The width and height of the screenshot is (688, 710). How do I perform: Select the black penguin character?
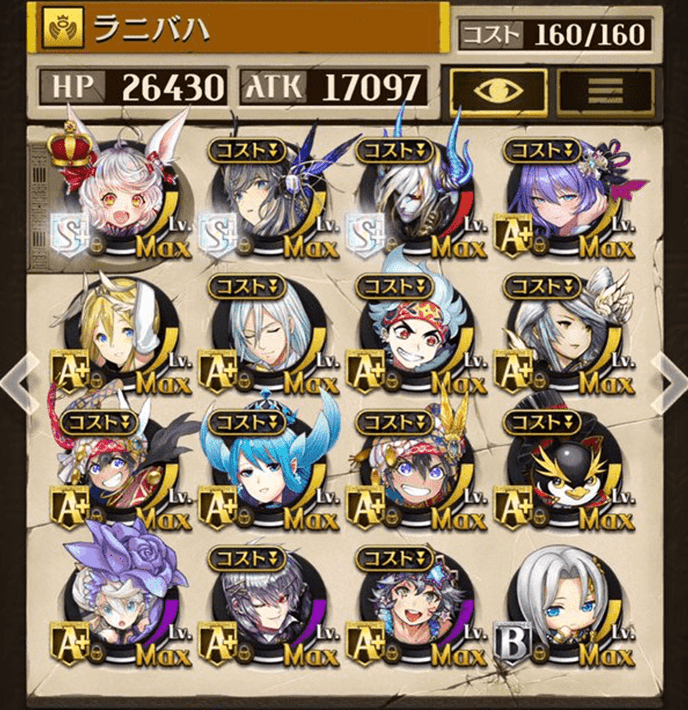pos(558,470)
